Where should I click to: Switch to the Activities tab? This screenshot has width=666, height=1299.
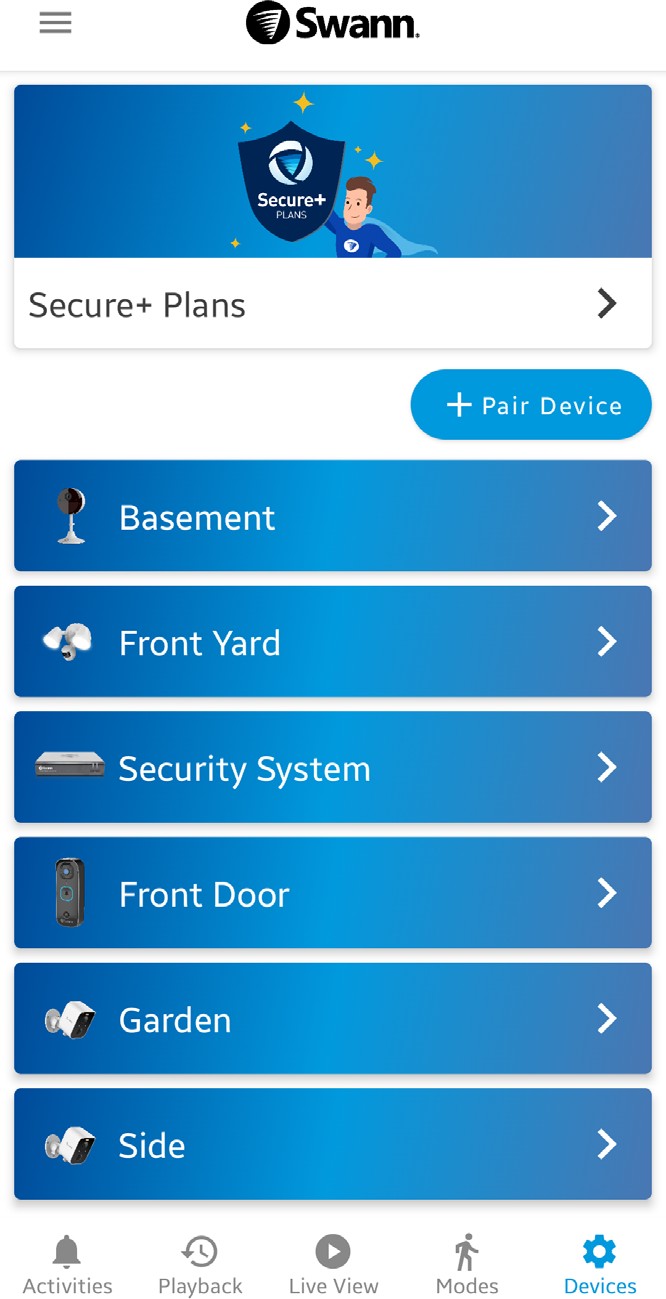point(67,1265)
